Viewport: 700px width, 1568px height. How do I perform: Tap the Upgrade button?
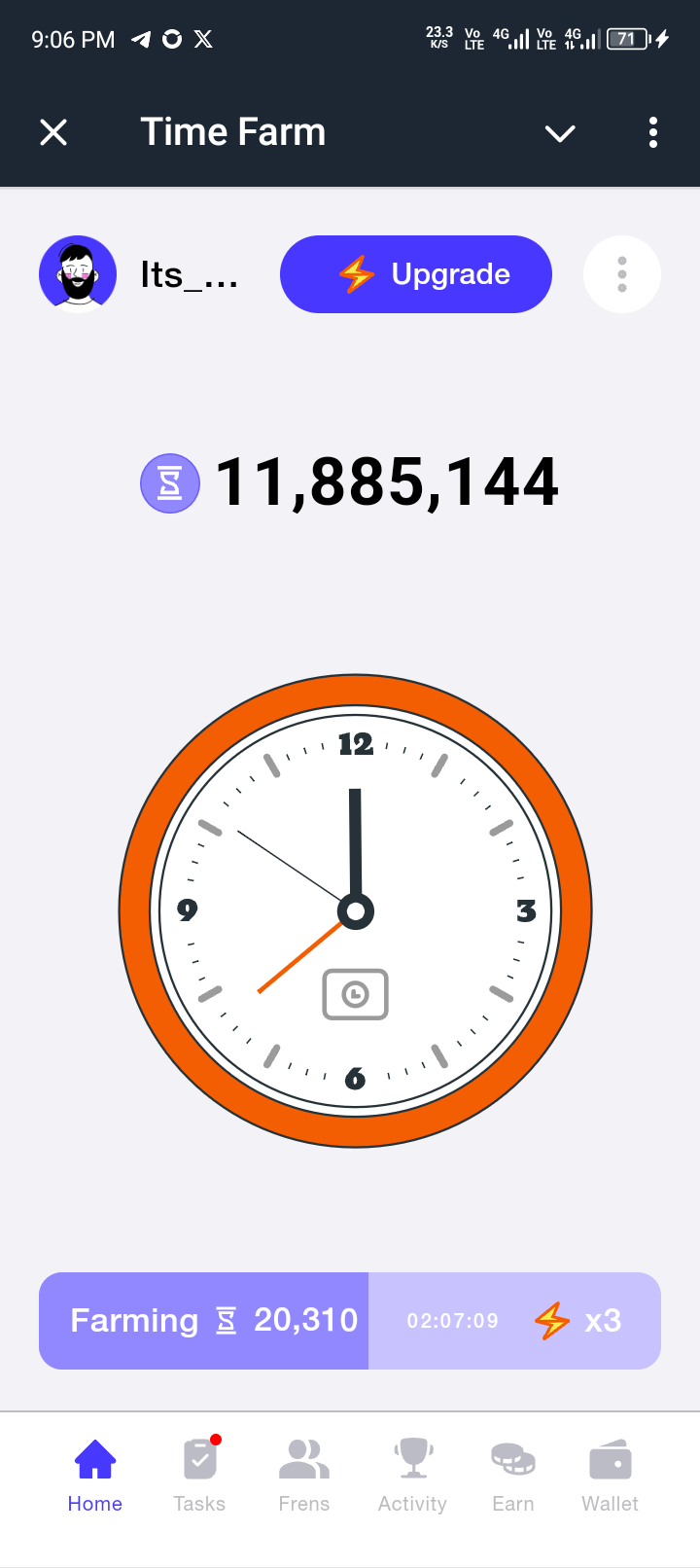coord(416,274)
